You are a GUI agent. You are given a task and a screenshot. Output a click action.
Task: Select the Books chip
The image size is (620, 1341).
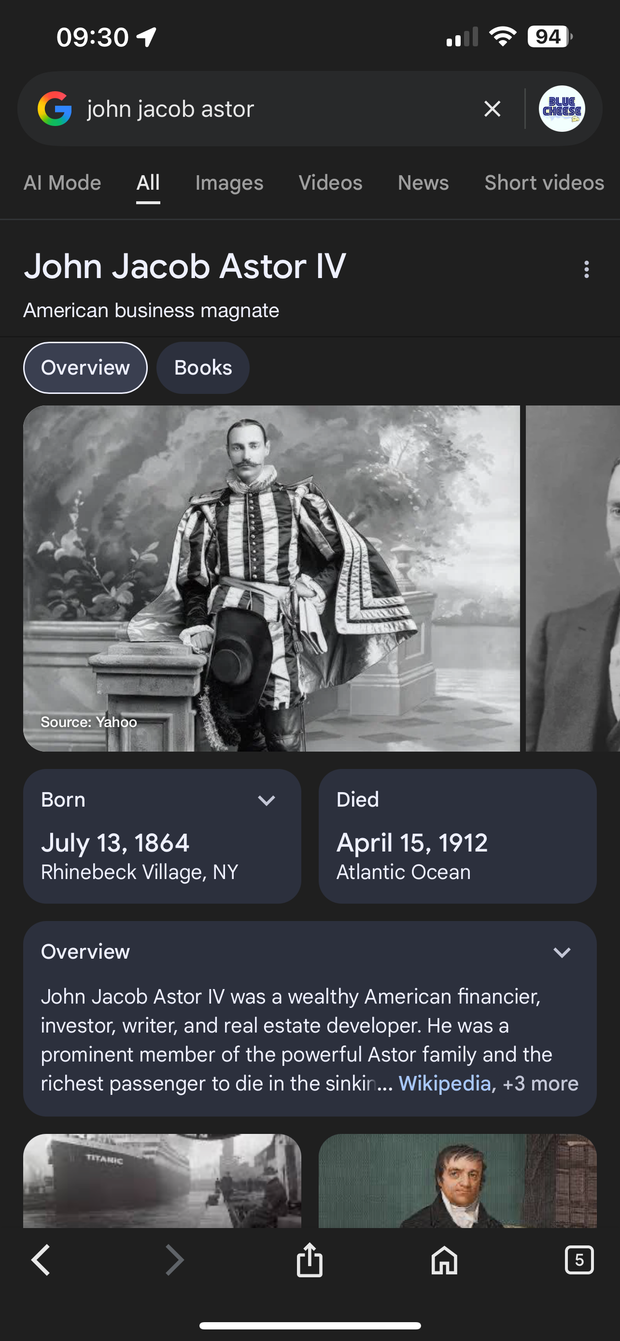click(203, 367)
